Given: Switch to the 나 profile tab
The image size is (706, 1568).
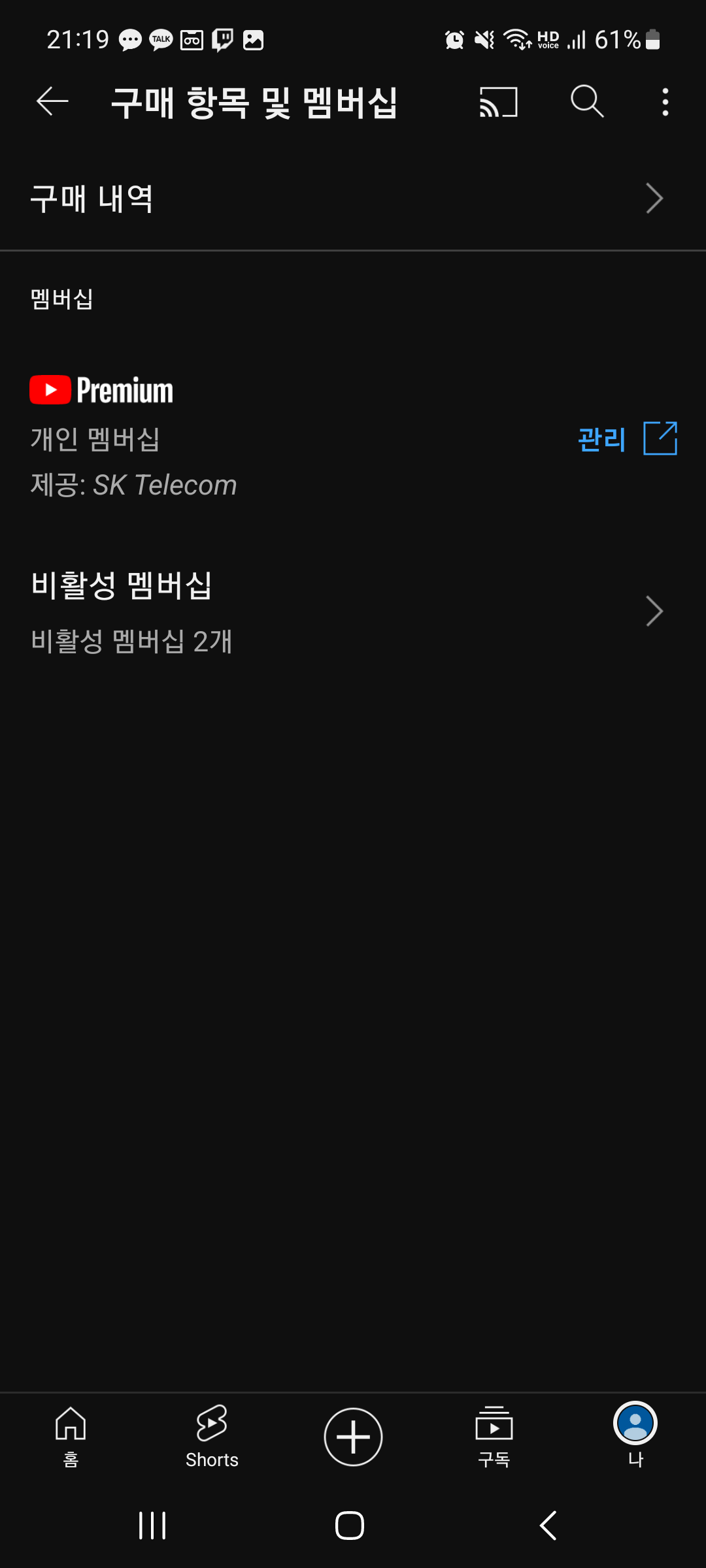Looking at the screenshot, I should (635, 1435).
